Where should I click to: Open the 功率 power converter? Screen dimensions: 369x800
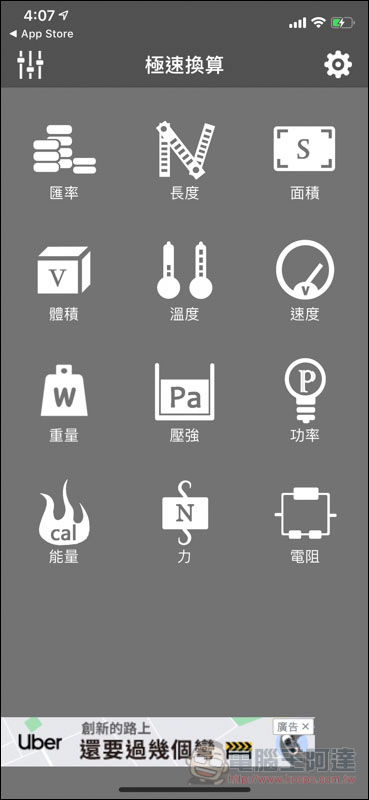pyautogui.click(x=305, y=401)
